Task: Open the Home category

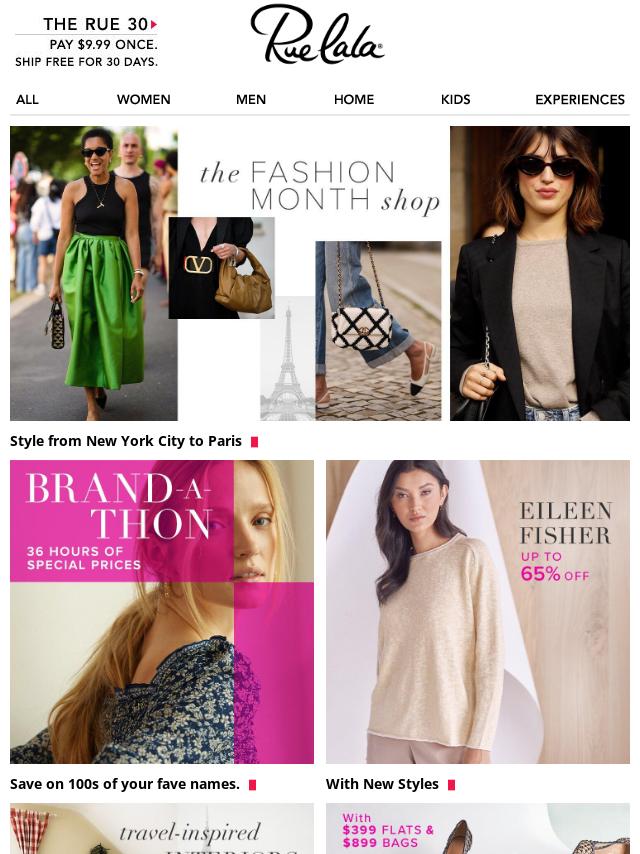Action: [354, 100]
